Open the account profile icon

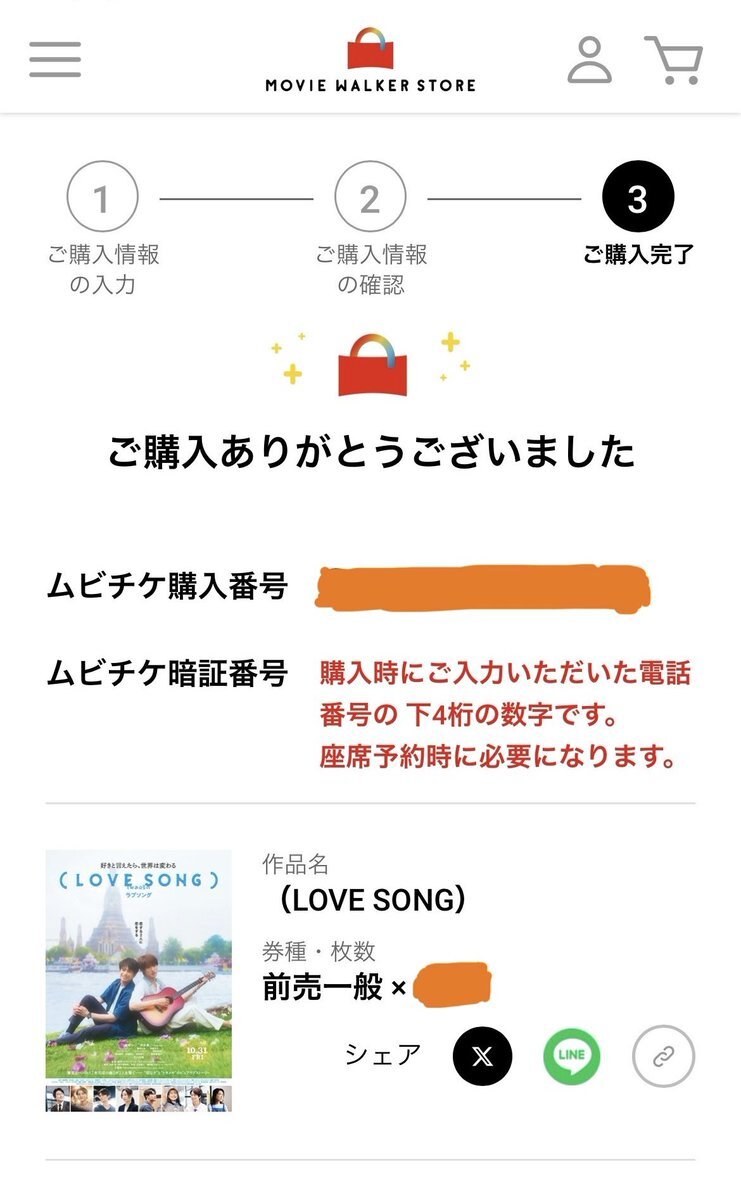coord(589,60)
